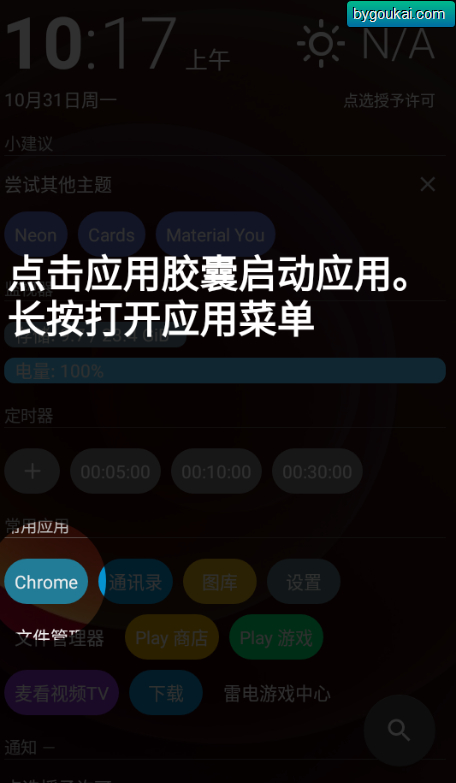This screenshot has height=783, width=456.
Task: Start the 00:10:00 timer
Action: pos(216,471)
